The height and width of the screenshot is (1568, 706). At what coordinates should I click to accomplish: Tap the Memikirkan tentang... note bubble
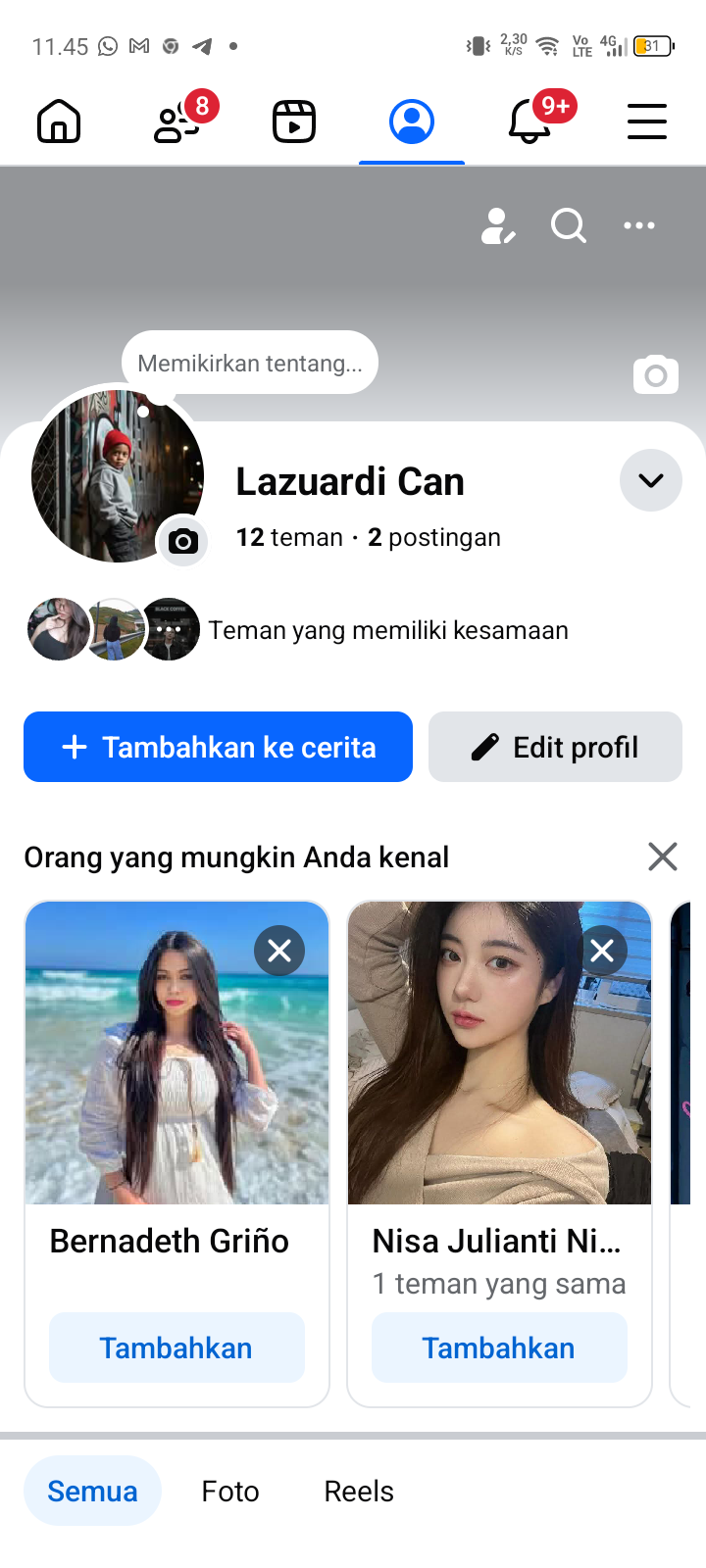[250, 364]
